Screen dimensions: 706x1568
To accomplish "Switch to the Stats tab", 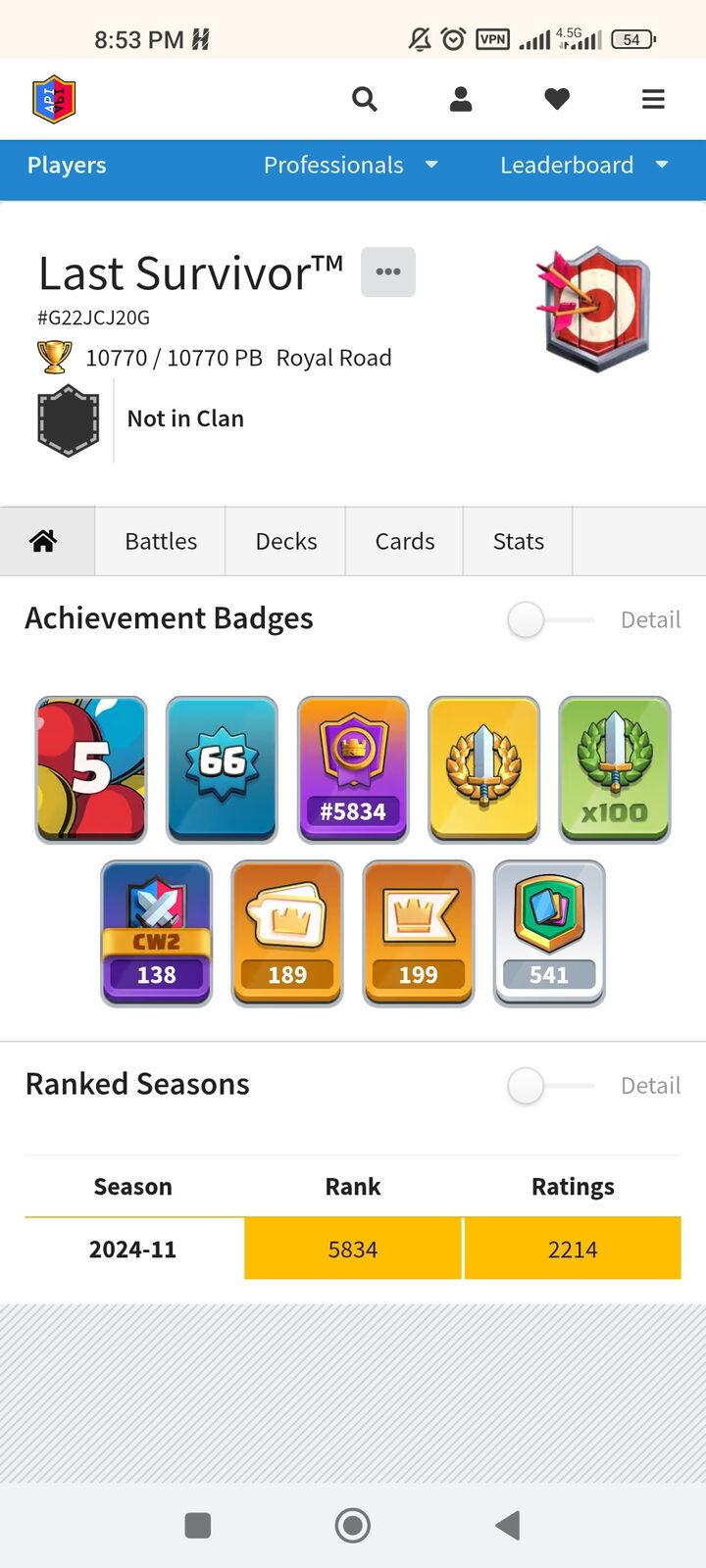I will point(519,541).
